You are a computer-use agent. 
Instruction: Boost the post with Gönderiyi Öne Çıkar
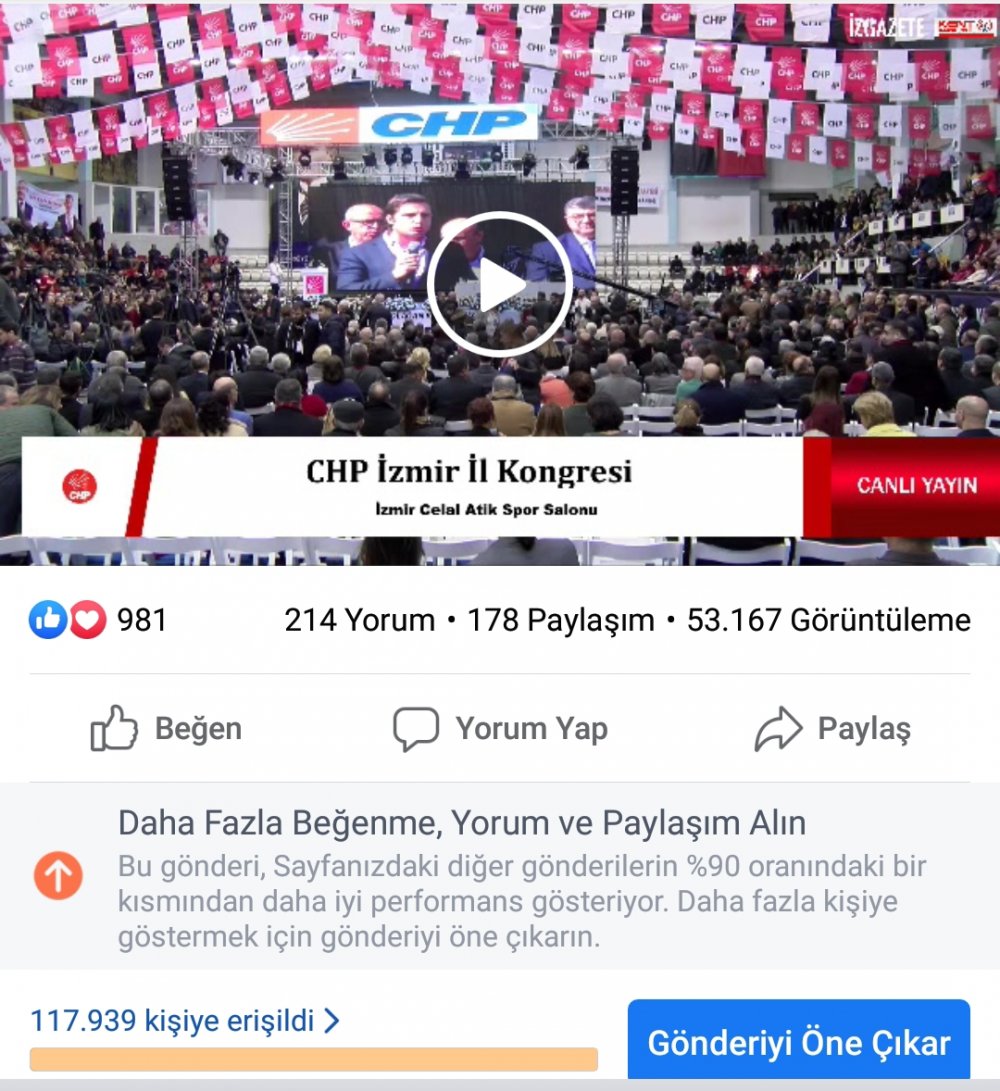tap(798, 1042)
